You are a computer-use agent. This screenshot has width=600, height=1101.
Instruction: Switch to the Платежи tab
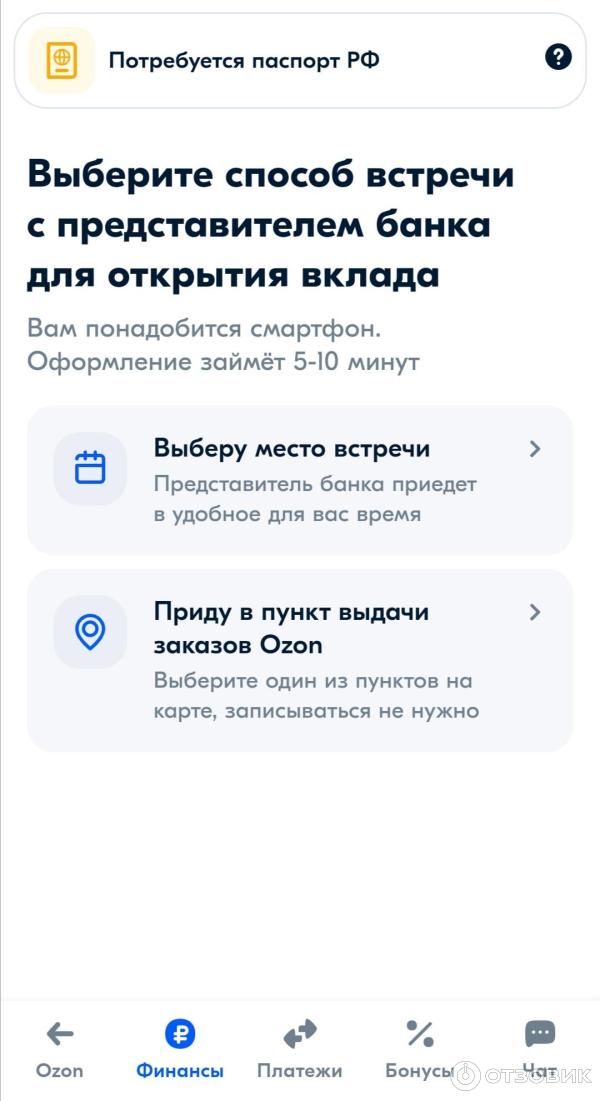300,1048
